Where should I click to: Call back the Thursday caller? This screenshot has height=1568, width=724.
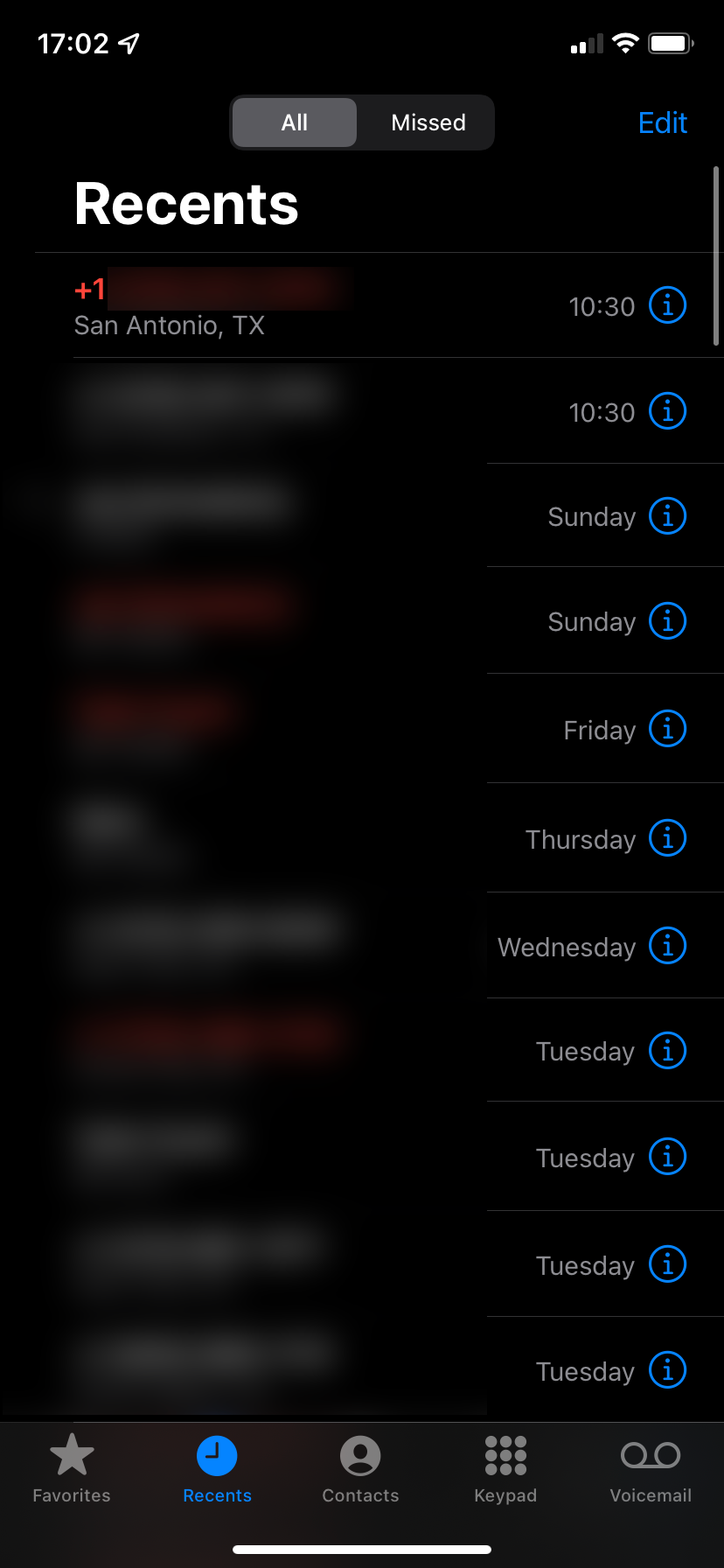click(262, 838)
